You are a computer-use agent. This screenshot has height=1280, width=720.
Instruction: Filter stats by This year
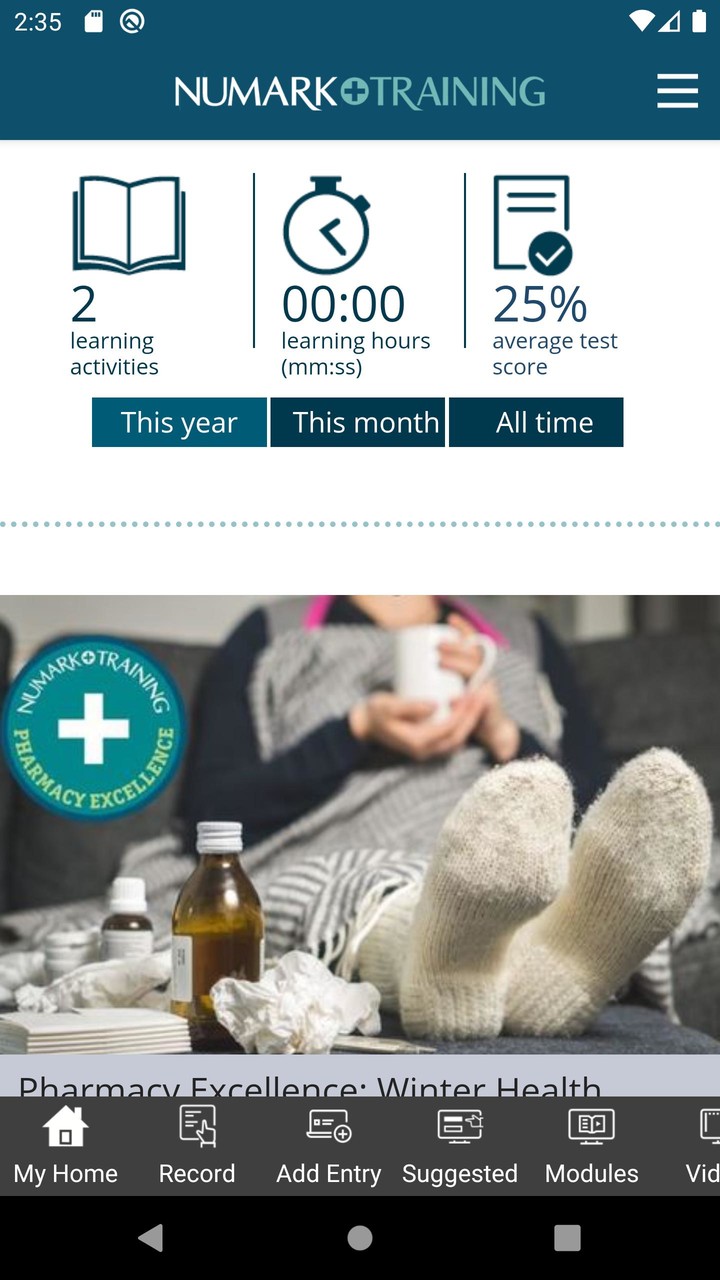tap(179, 422)
